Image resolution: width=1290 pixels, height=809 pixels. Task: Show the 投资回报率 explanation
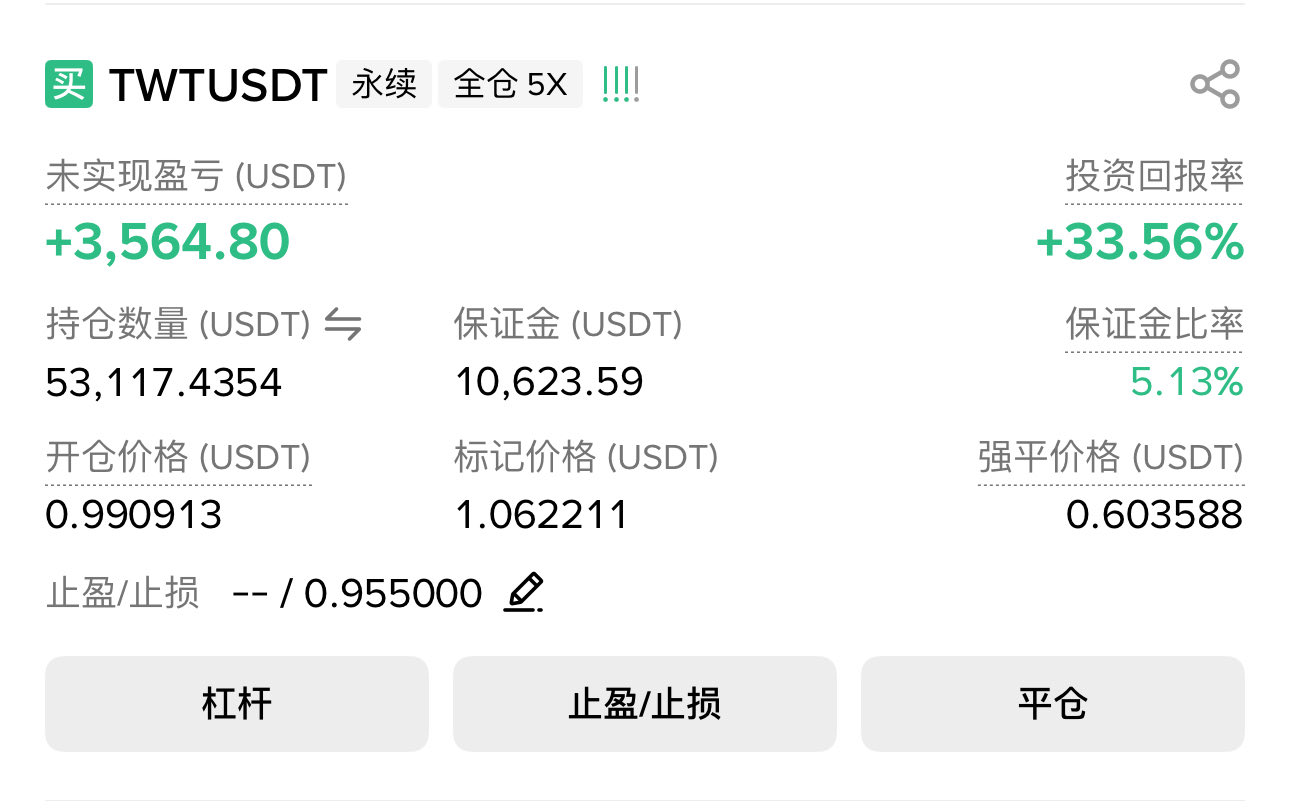click(1154, 178)
